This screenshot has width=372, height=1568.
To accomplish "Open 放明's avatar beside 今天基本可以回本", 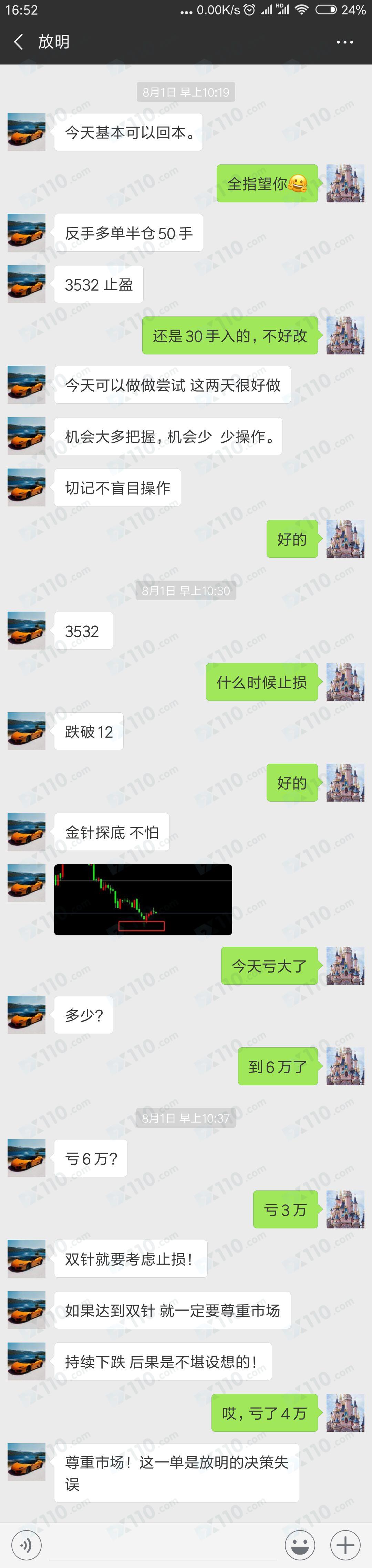I will click(x=26, y=132).
